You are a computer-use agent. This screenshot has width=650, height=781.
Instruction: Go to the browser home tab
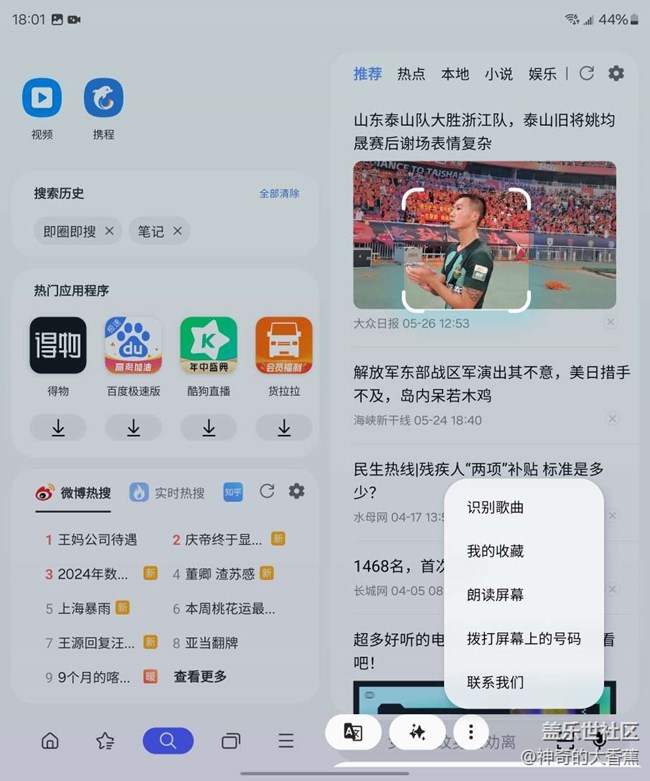coord(49,741)
